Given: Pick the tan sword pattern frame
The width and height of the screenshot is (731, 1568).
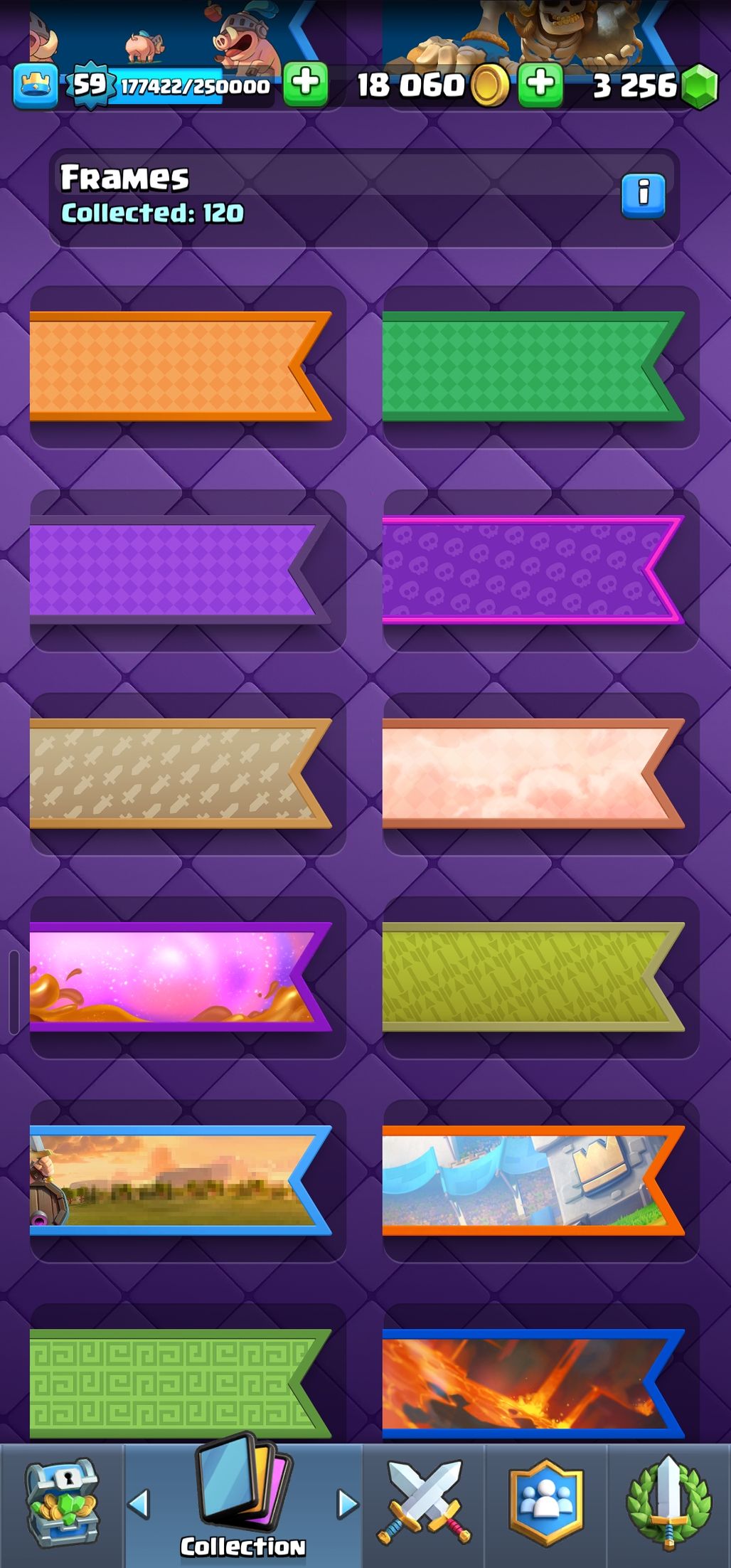Looking at the screenshot, I should [x=181, y=773].
